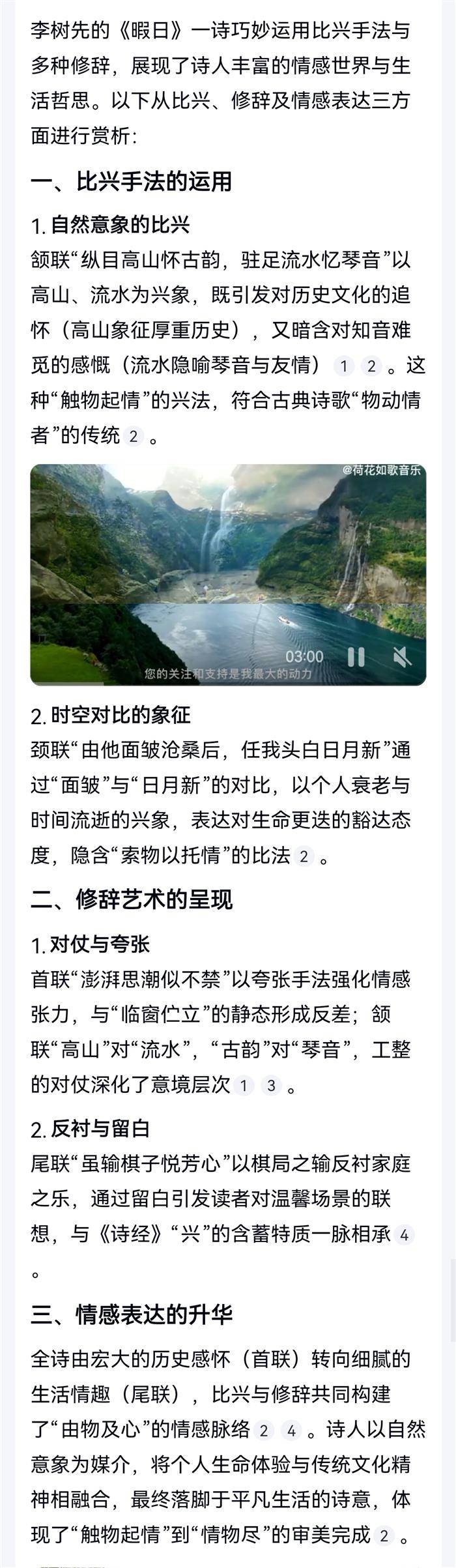Open reference 2 after "索物以托情"的比法
Image resolution: width=456 pixels, height=1568 pixels.
(304, 856)
